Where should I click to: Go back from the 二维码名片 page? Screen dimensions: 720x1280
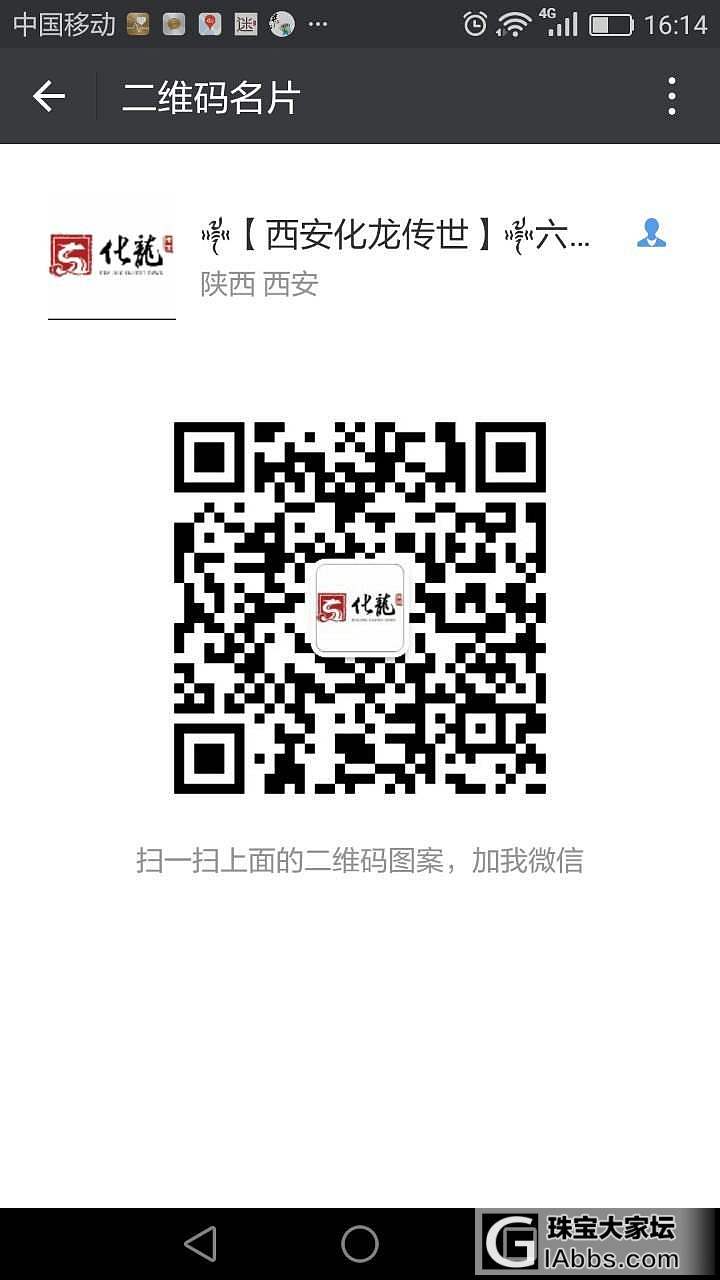[x=48, y=97]
